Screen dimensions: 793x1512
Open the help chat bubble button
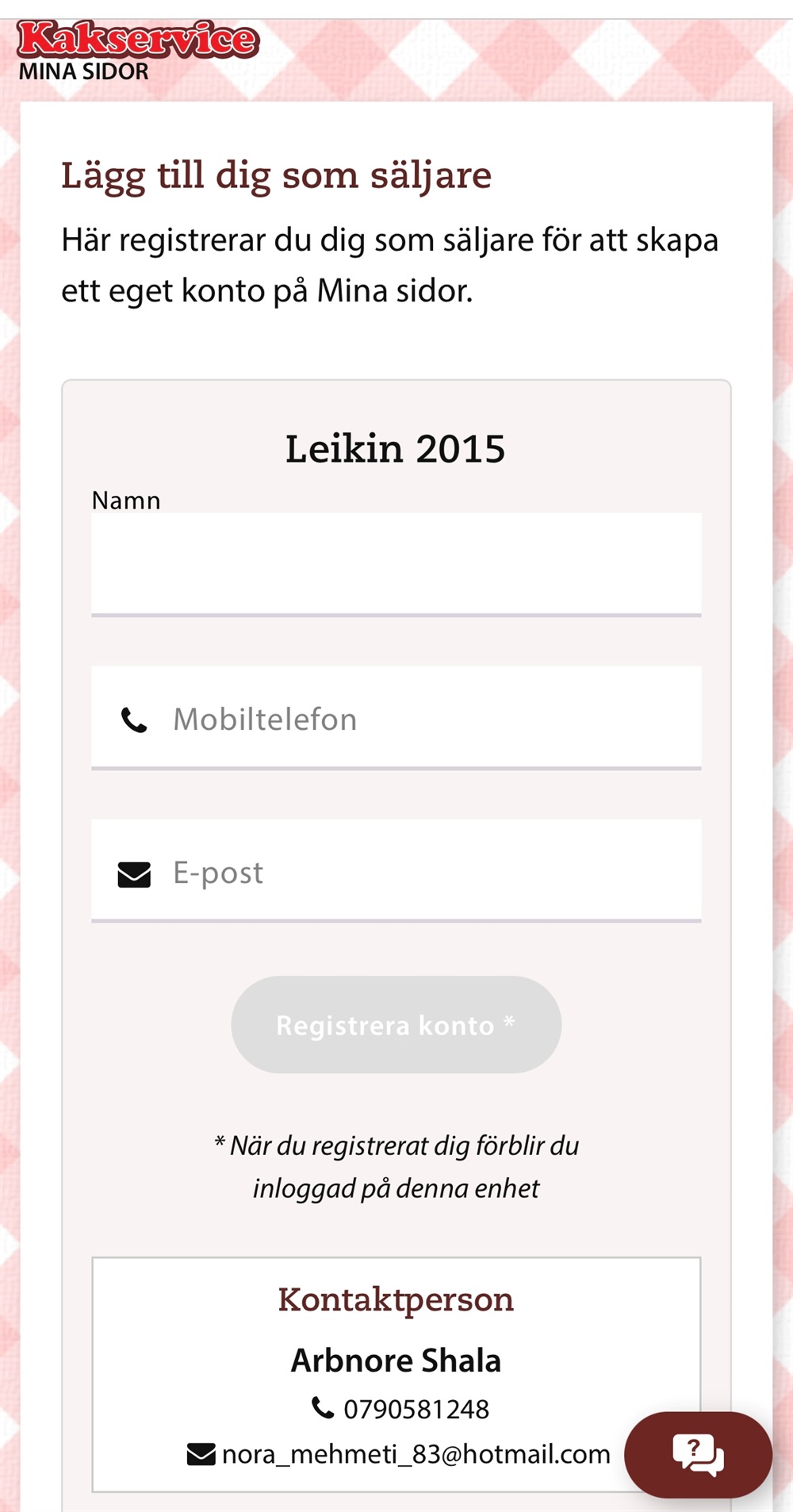[x=698, y=1455]
